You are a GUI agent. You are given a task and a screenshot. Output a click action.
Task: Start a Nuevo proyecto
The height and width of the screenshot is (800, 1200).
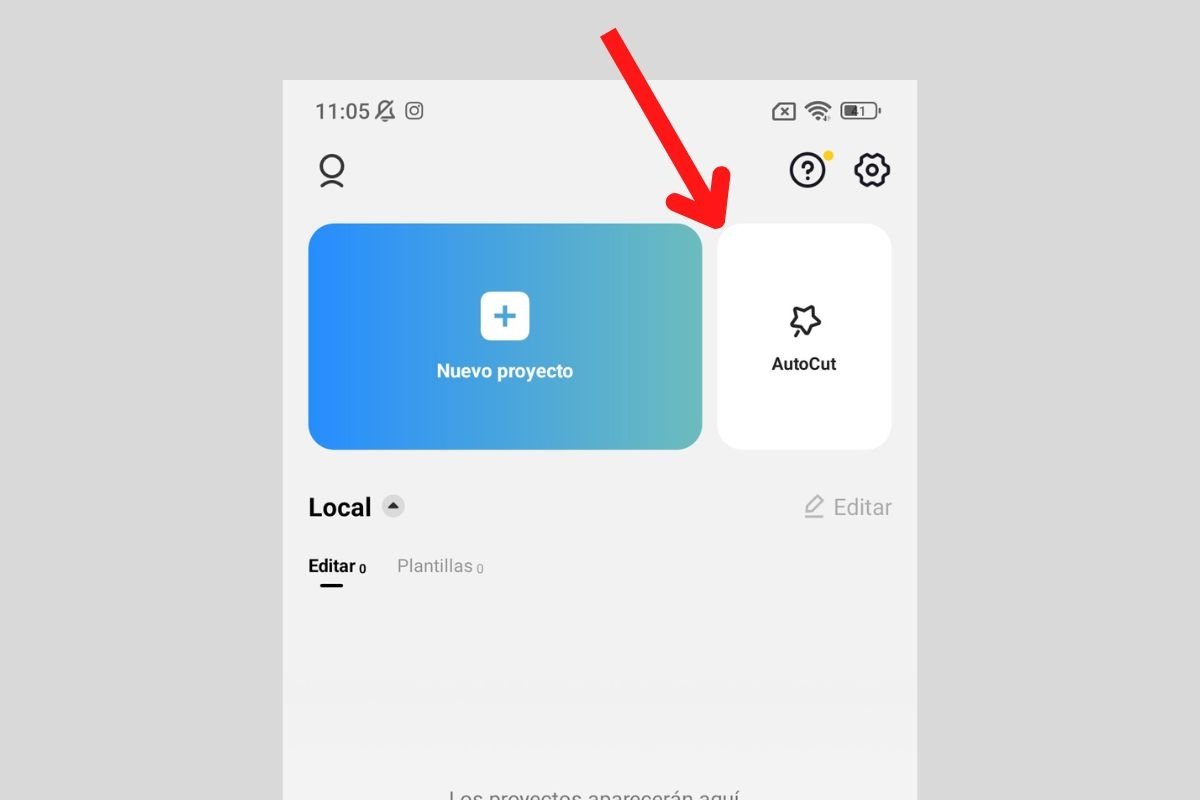505,337
